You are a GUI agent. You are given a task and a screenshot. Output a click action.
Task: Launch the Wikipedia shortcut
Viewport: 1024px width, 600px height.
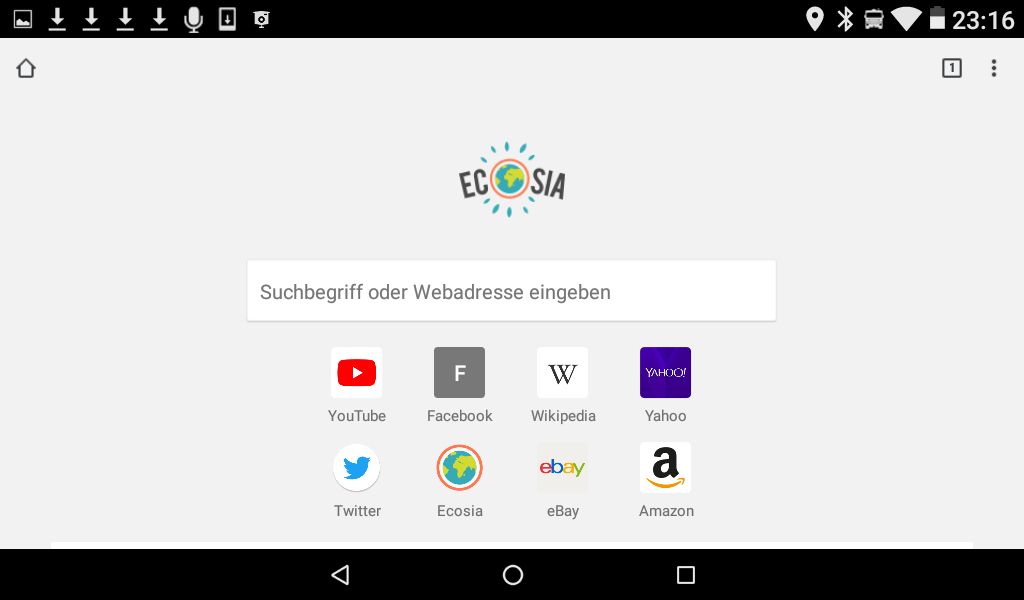click(562, 374)
